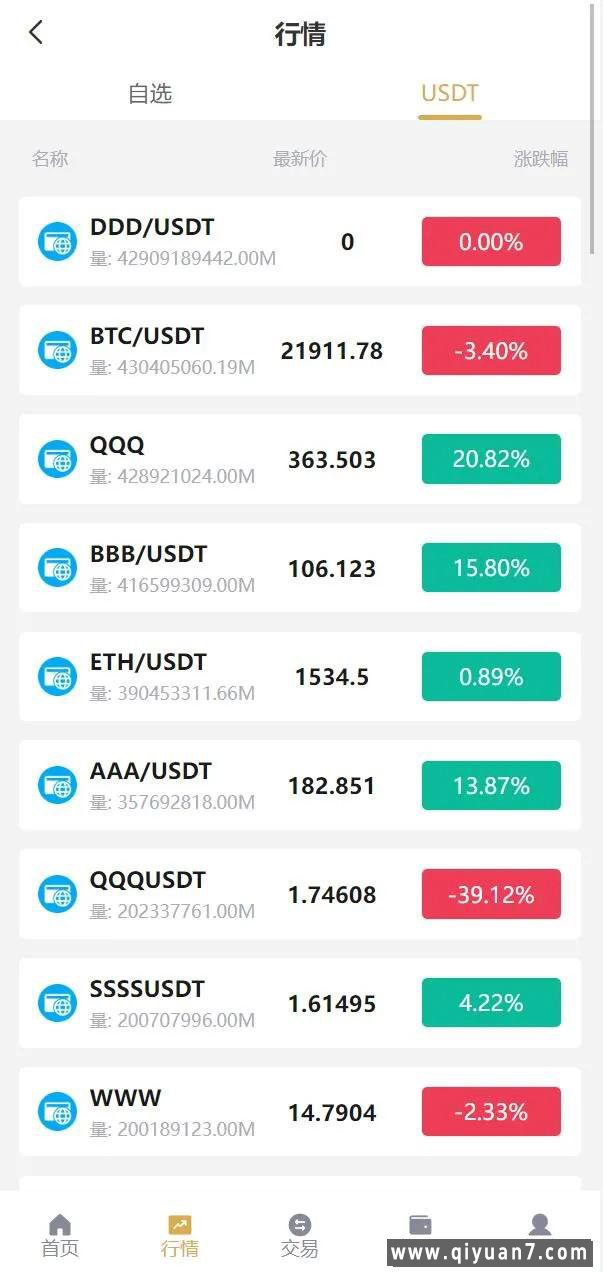Go to the 首页 home tab

(60, 1236)
